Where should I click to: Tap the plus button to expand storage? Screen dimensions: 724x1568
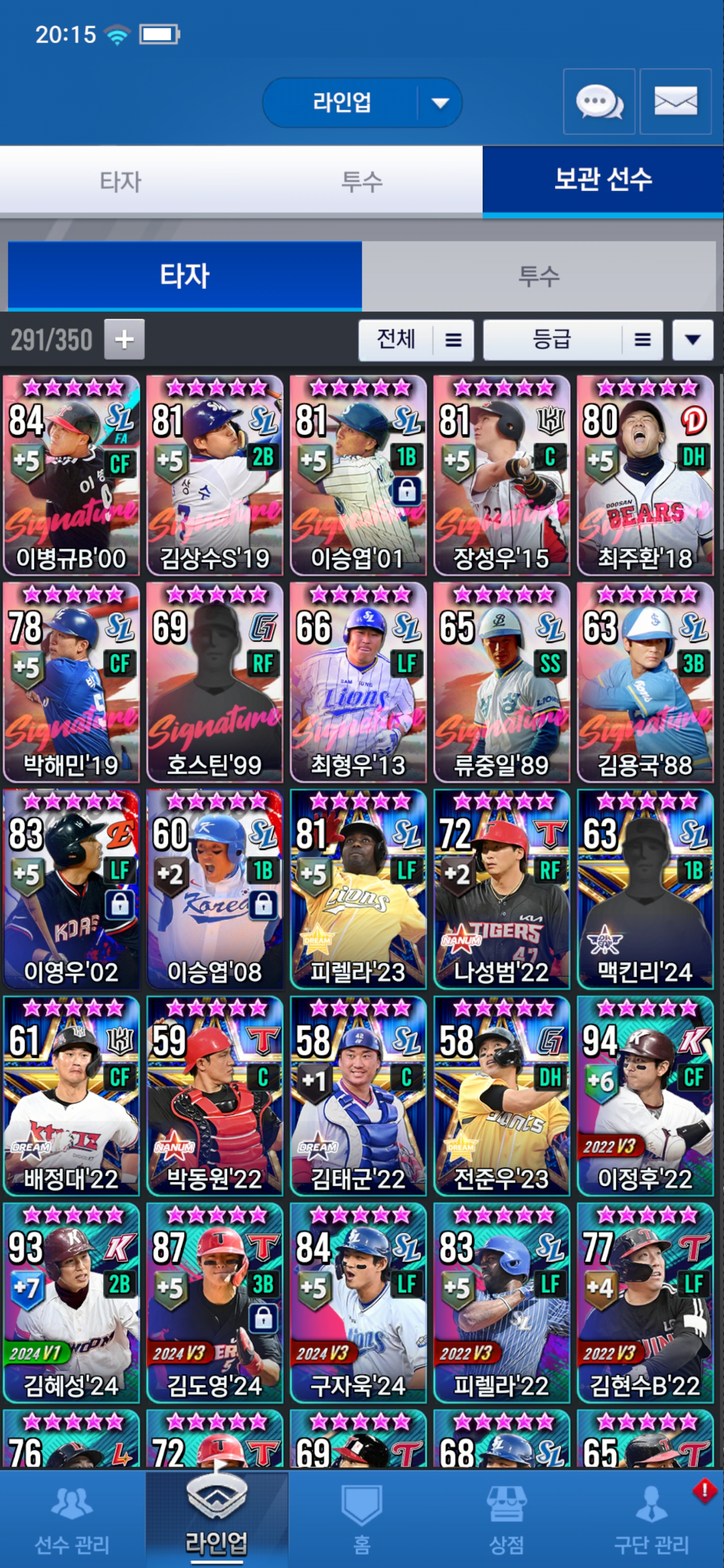pos(124,339)
